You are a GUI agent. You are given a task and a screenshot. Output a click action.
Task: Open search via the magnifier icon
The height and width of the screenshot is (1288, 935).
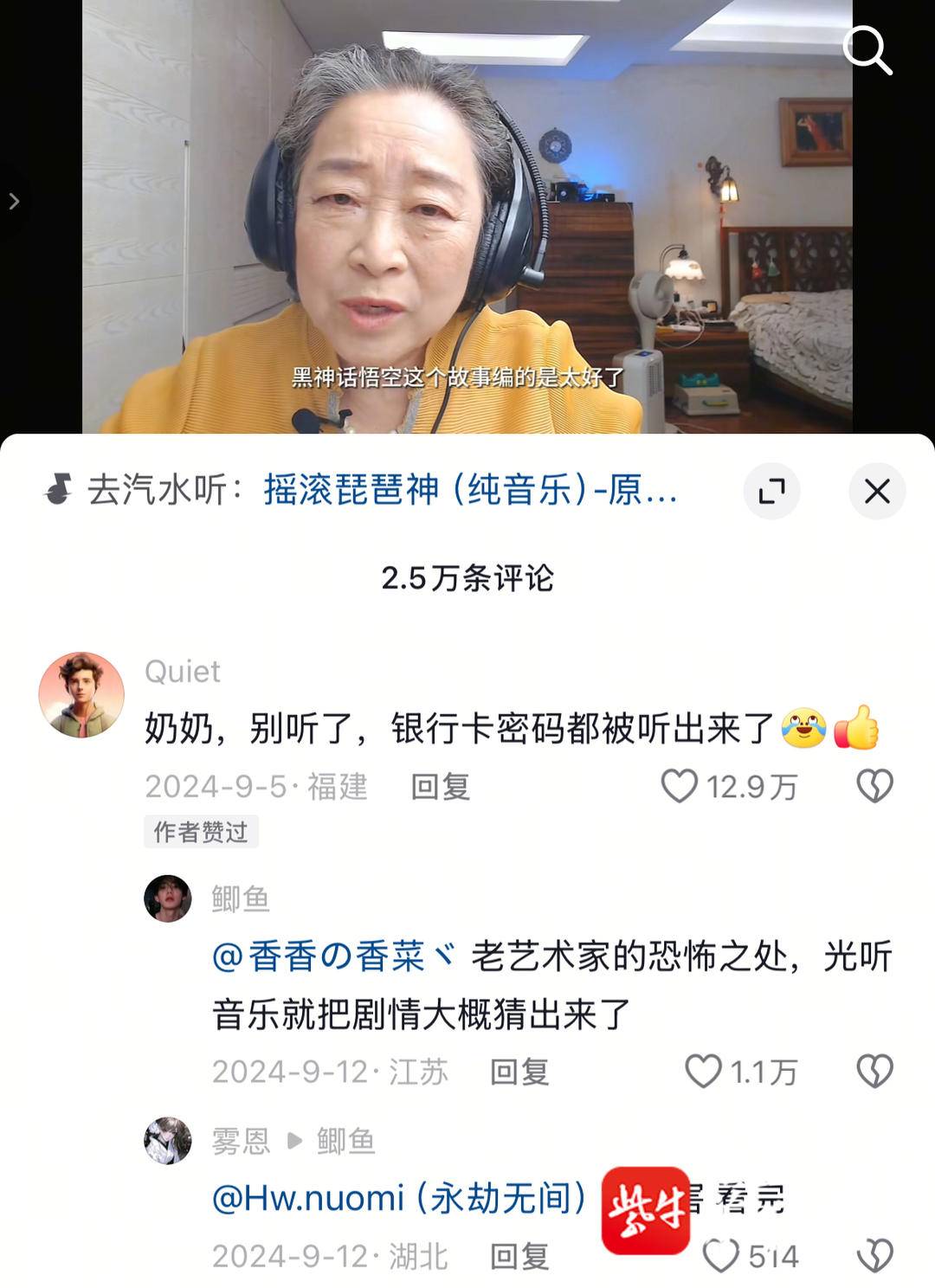(867, 49)
